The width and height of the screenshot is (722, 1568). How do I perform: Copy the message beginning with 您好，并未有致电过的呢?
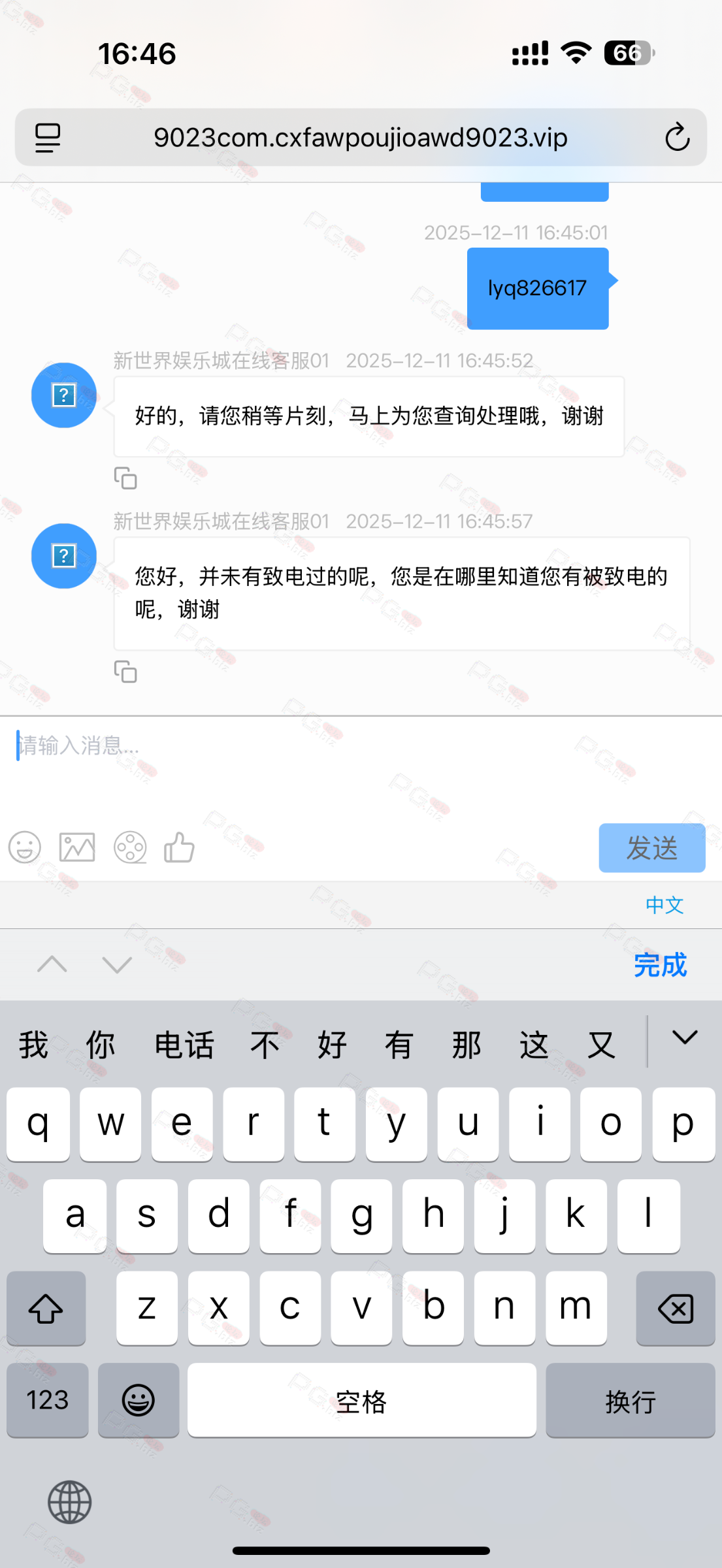(x=125, y=672)
